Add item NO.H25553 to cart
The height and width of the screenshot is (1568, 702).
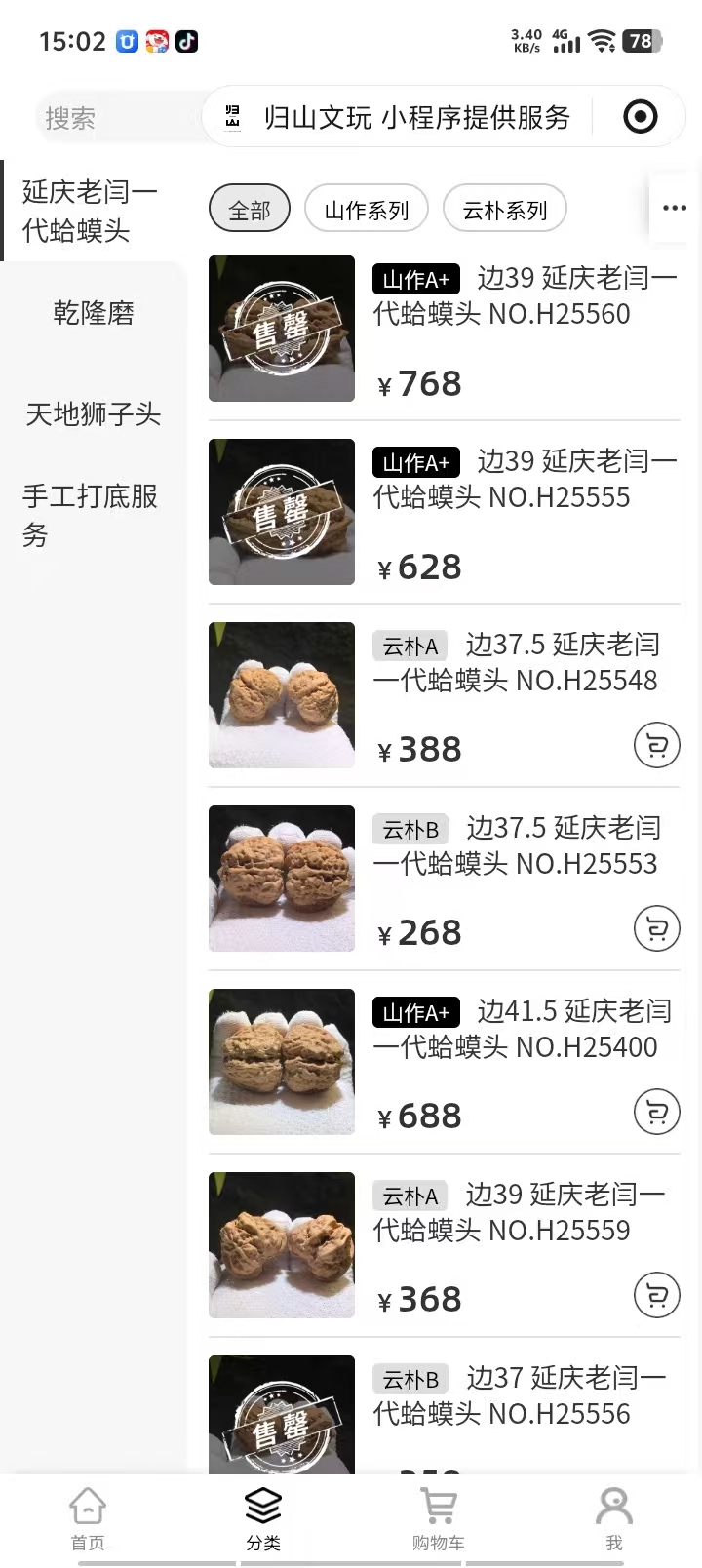[657, 929]
